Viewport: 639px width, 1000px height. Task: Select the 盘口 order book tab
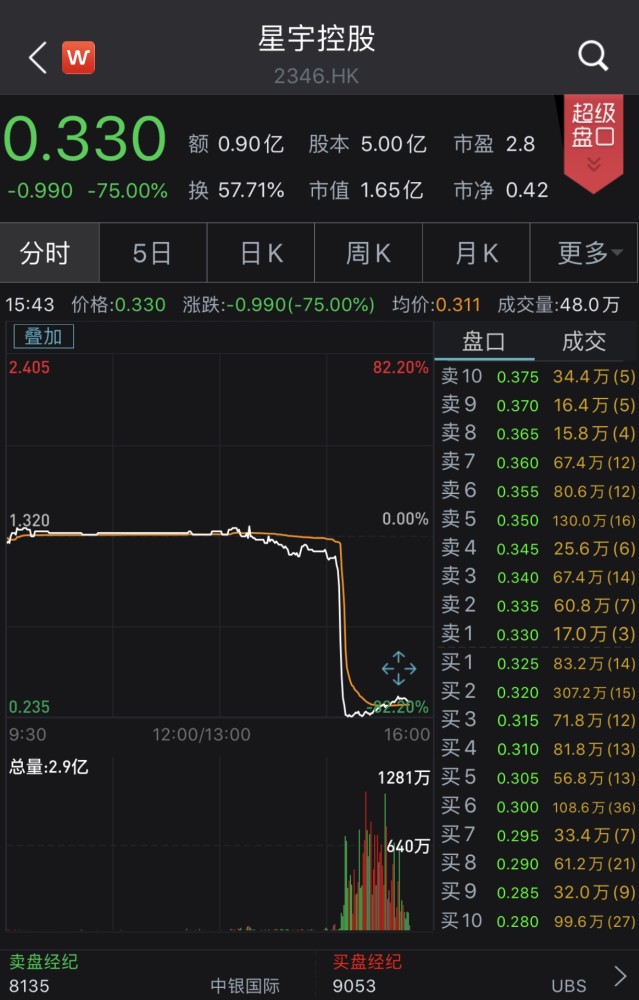(x=484, y=342)
